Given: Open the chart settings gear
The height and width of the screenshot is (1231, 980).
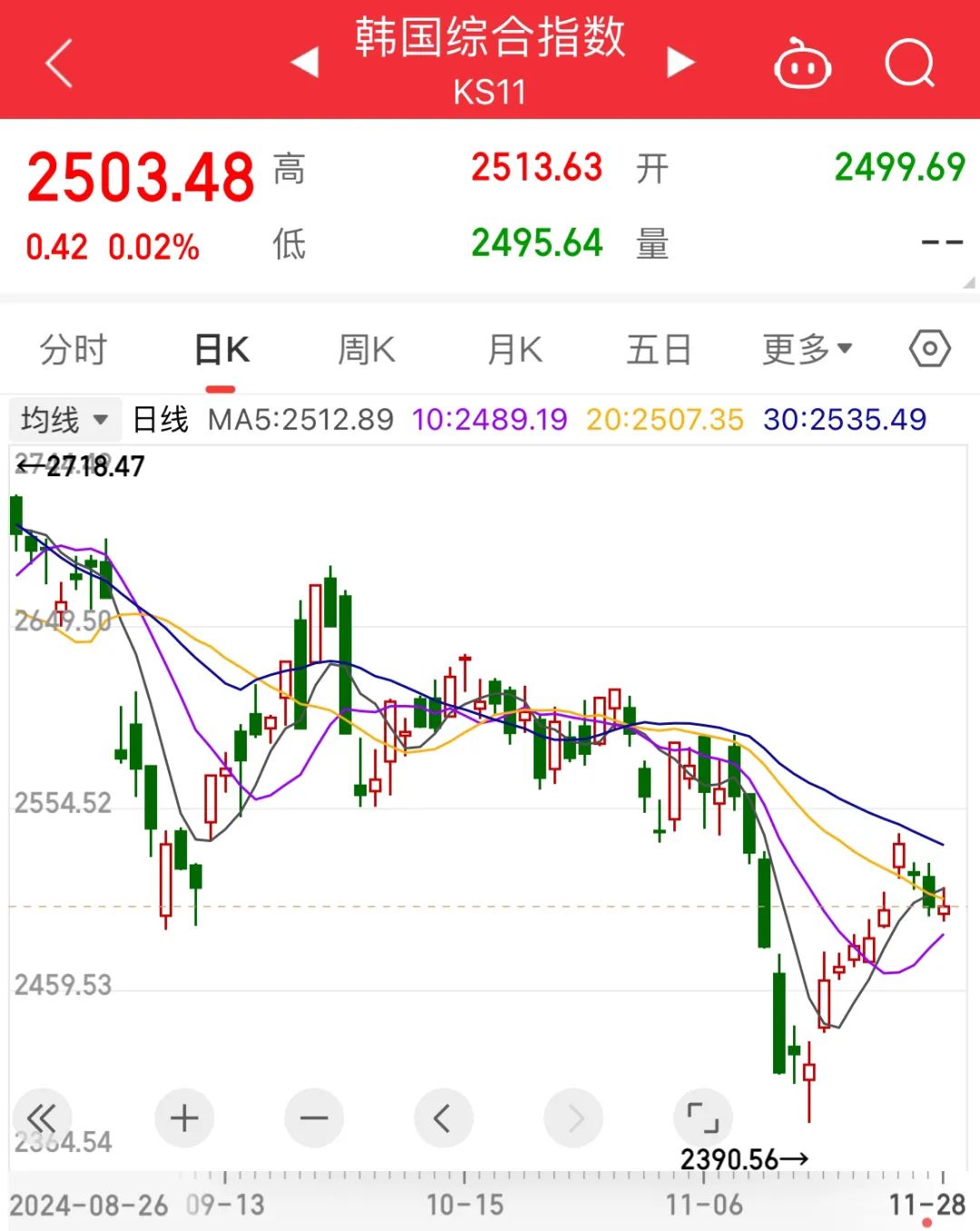Looking at the screenshot, I should click(x=929, y=348).
